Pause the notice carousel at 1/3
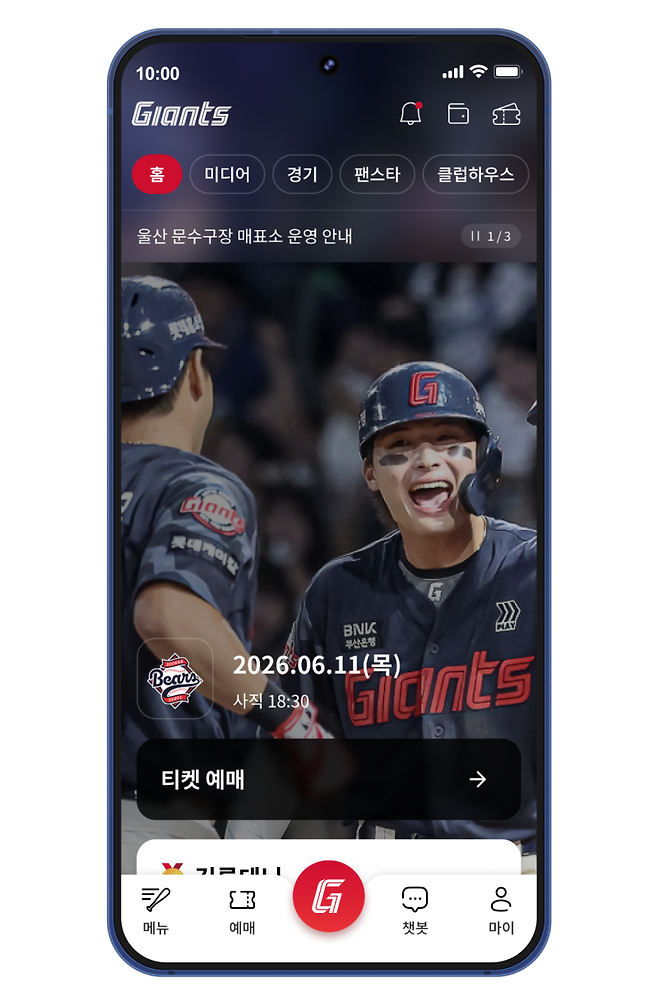The width and height of the screenshot is (658, 1005). (x=476, y=237)
